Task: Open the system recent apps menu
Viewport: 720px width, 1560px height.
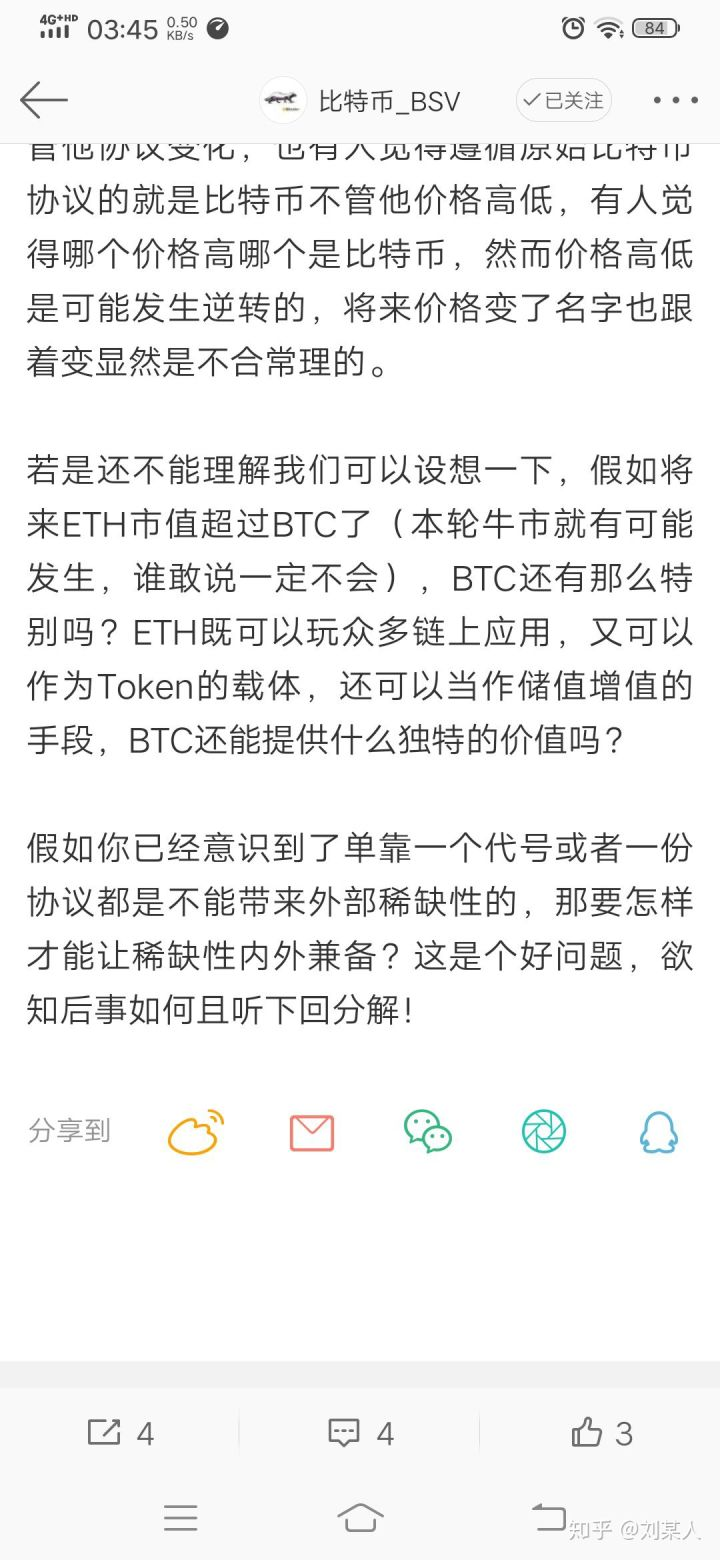Action: click(180, 1518)
